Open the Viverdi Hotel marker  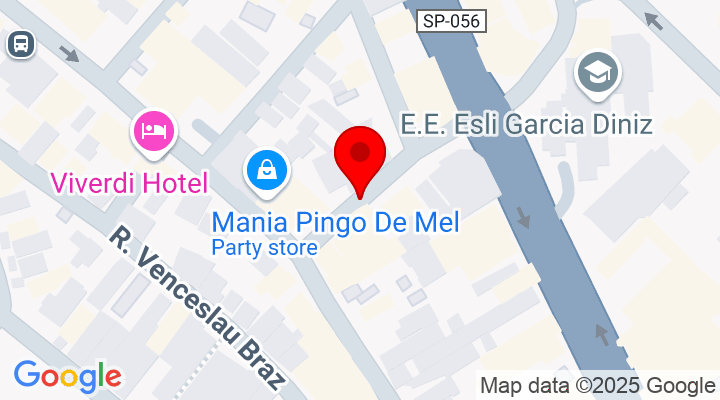[x=154, y=131]
